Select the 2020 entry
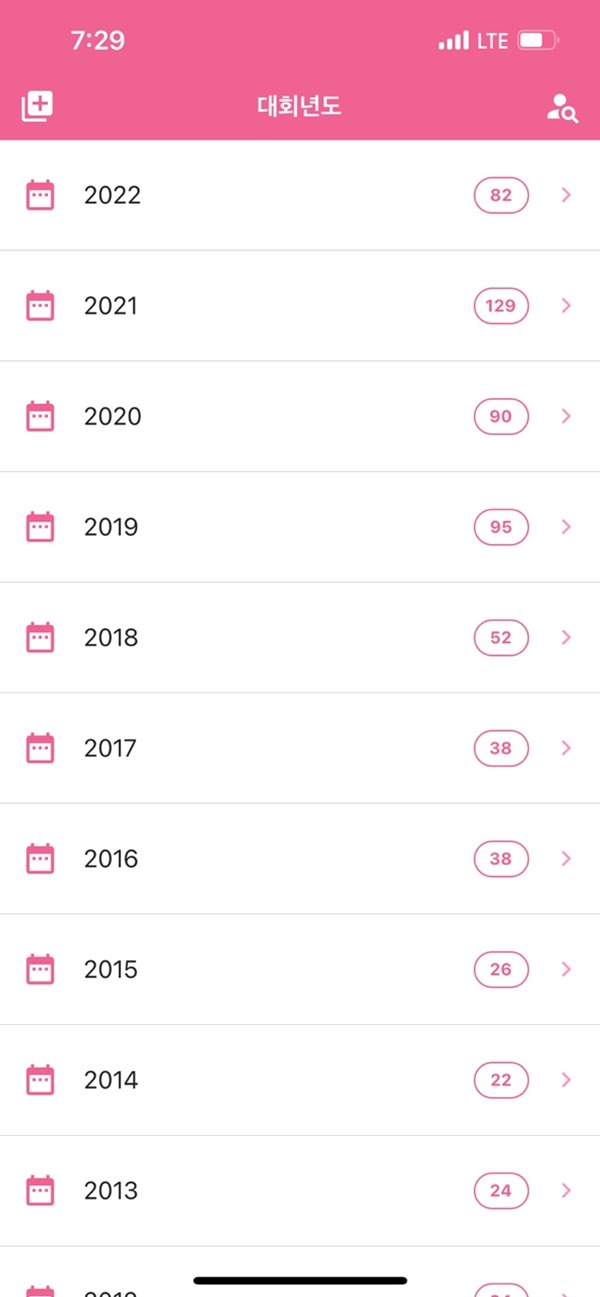 pyautogui.click(x=300, y=416)
